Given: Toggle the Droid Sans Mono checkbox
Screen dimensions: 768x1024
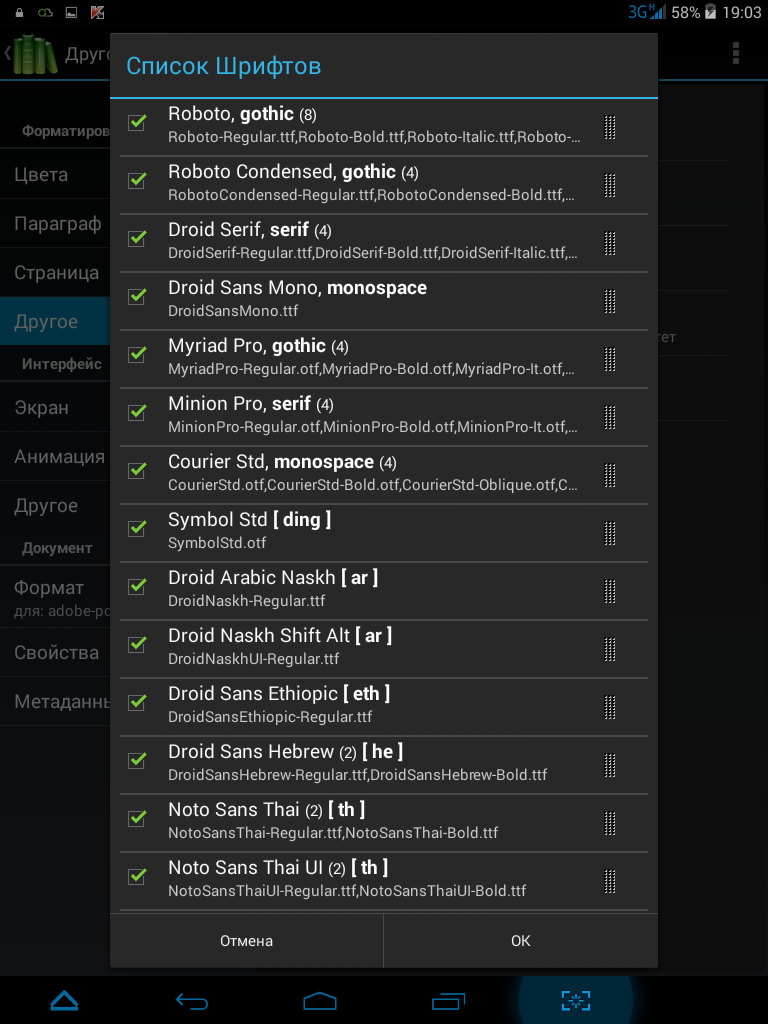Looking at the screenshot, I should tap(137, 297).
